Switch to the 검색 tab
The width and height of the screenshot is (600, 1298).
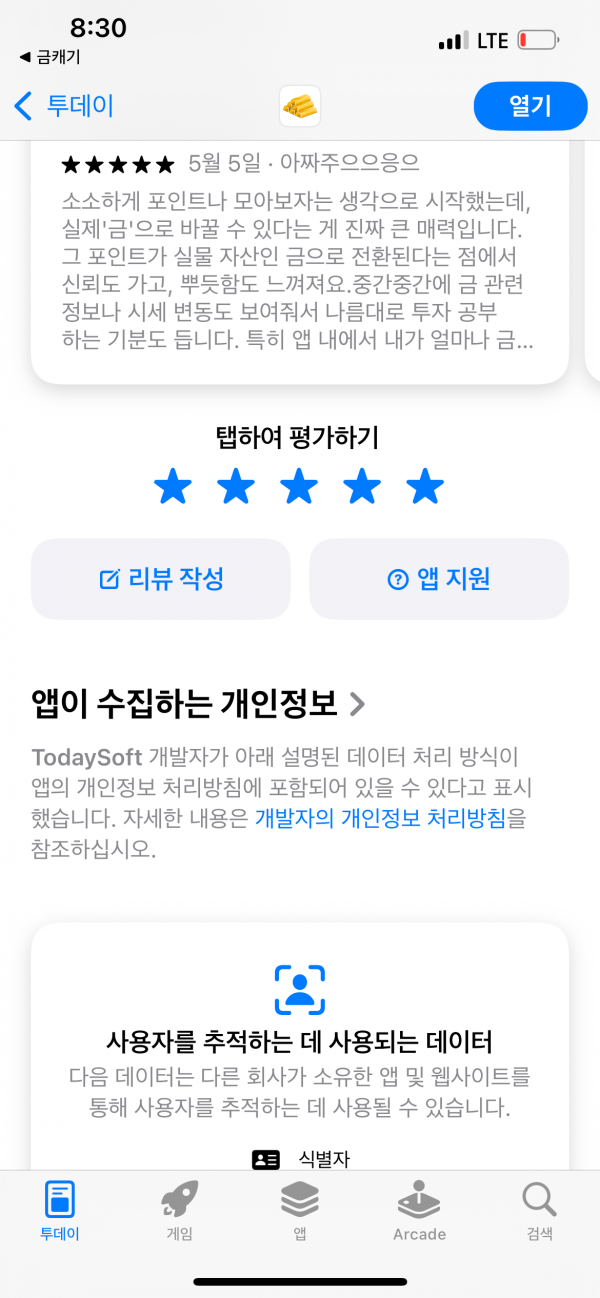pos(540,1210)
